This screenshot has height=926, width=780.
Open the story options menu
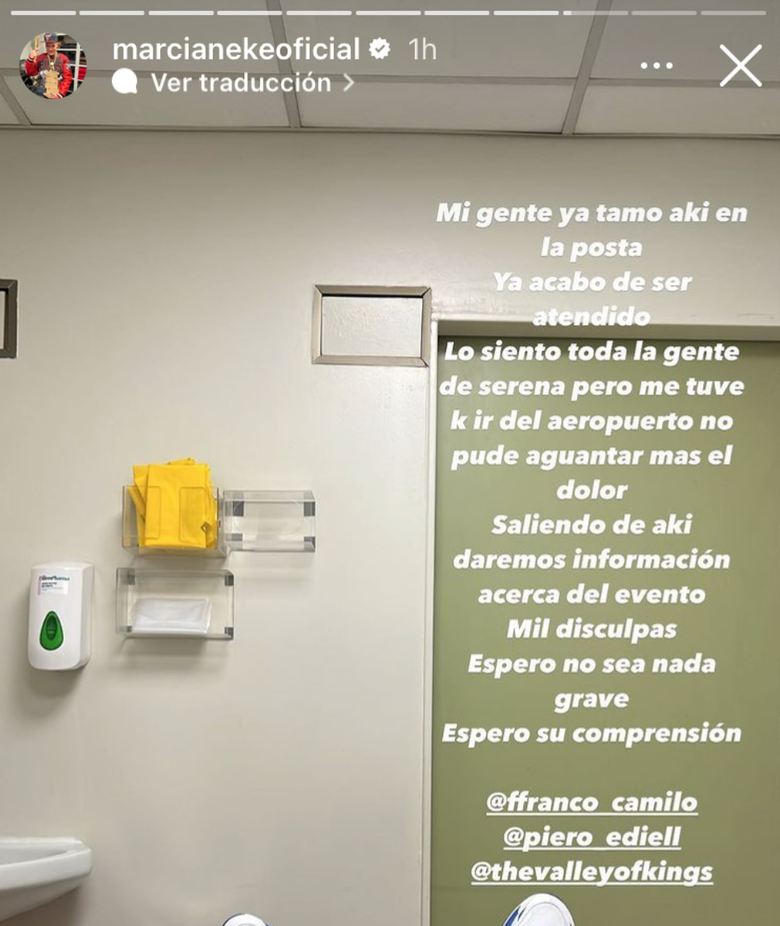point(656,66)
